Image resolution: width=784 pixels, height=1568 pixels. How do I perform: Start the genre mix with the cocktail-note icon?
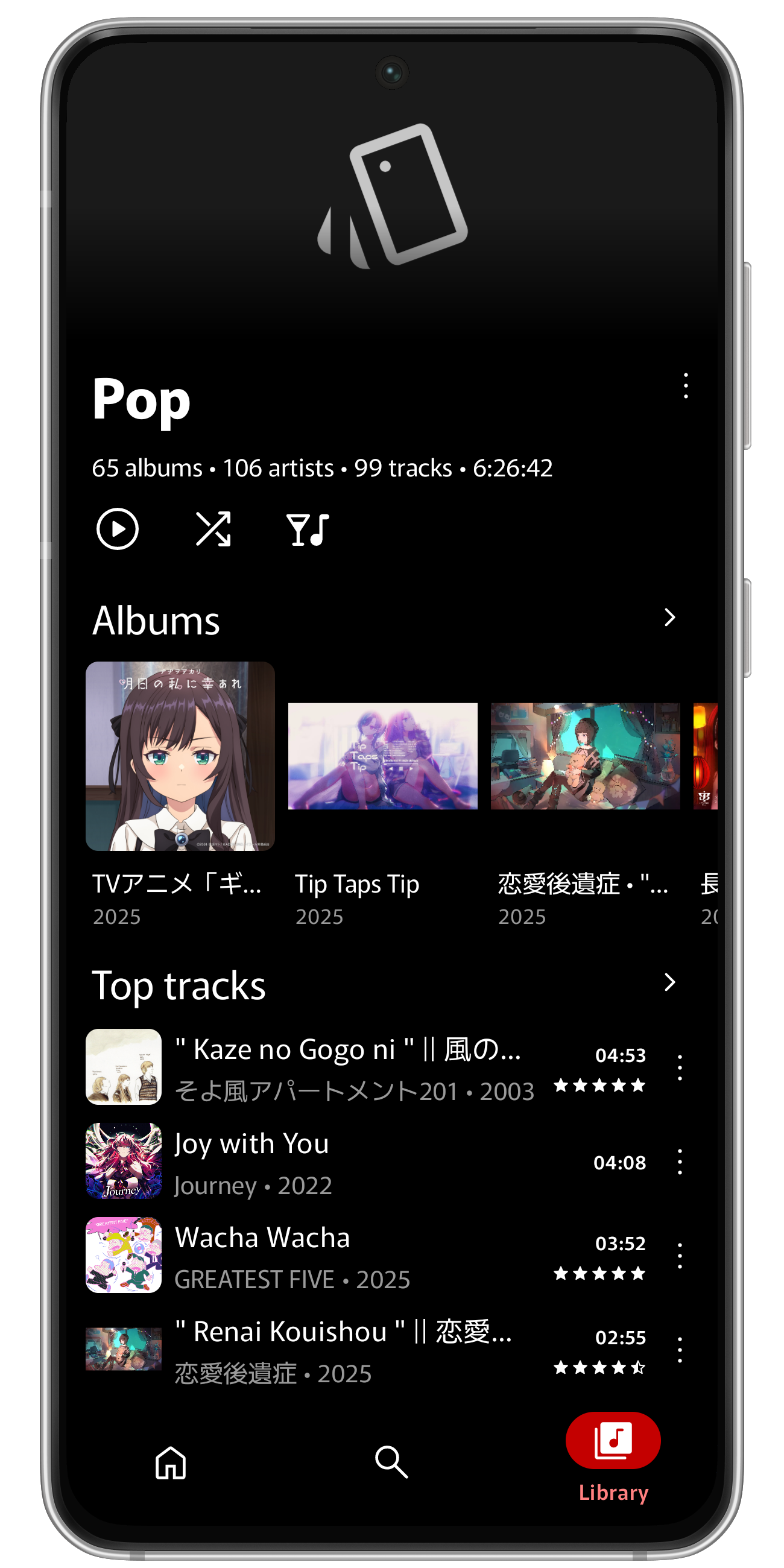point(308,528)
